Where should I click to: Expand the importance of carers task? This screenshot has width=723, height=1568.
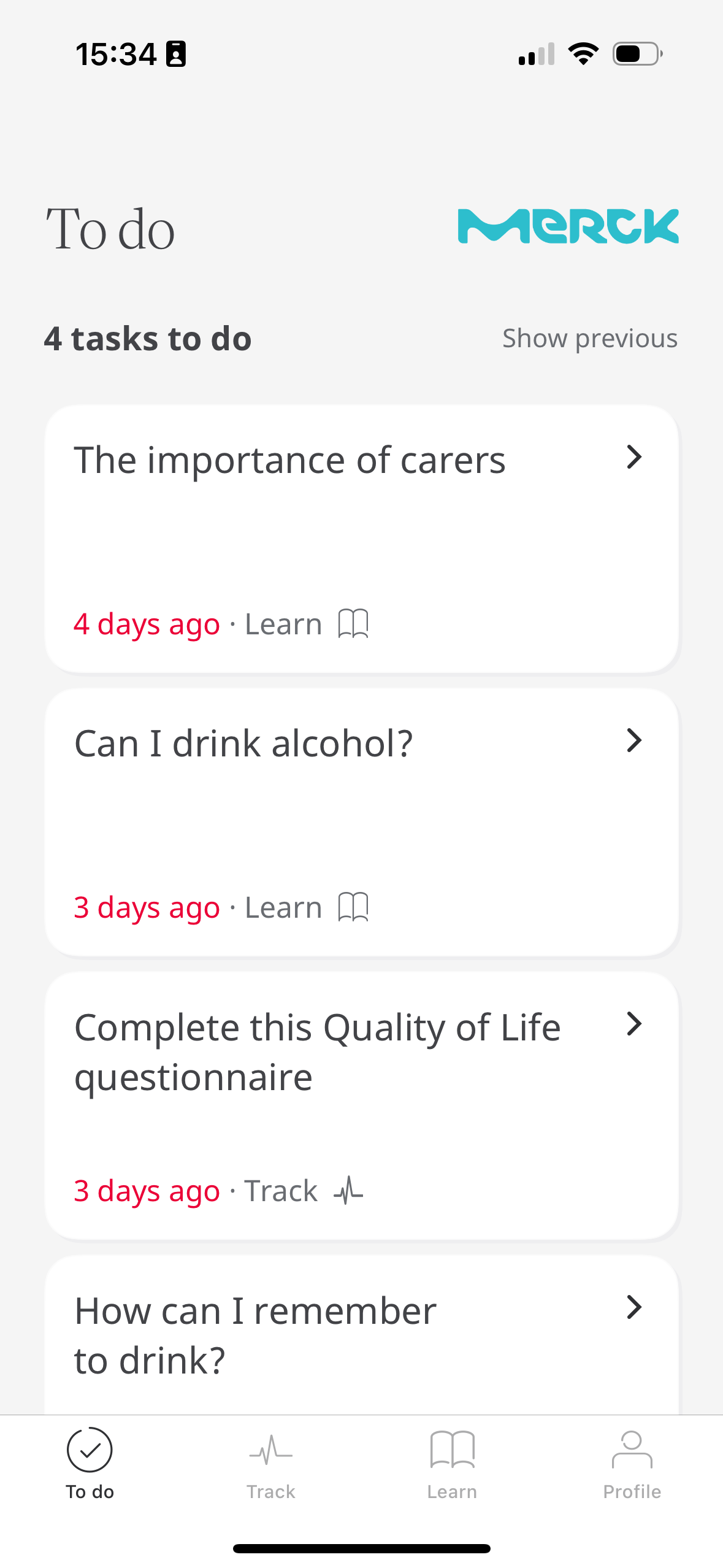point(635,458)
